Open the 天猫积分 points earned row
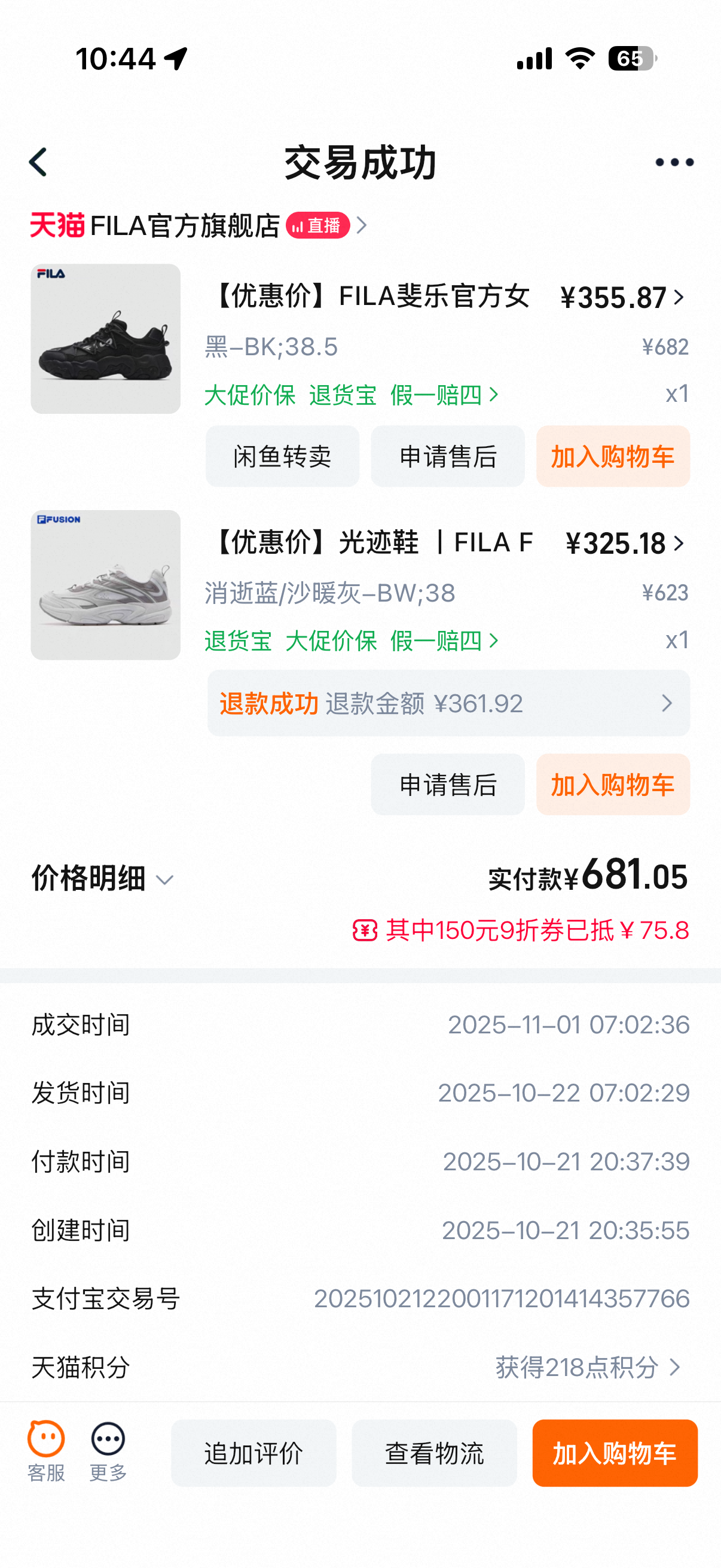 tap(587, 1368)
